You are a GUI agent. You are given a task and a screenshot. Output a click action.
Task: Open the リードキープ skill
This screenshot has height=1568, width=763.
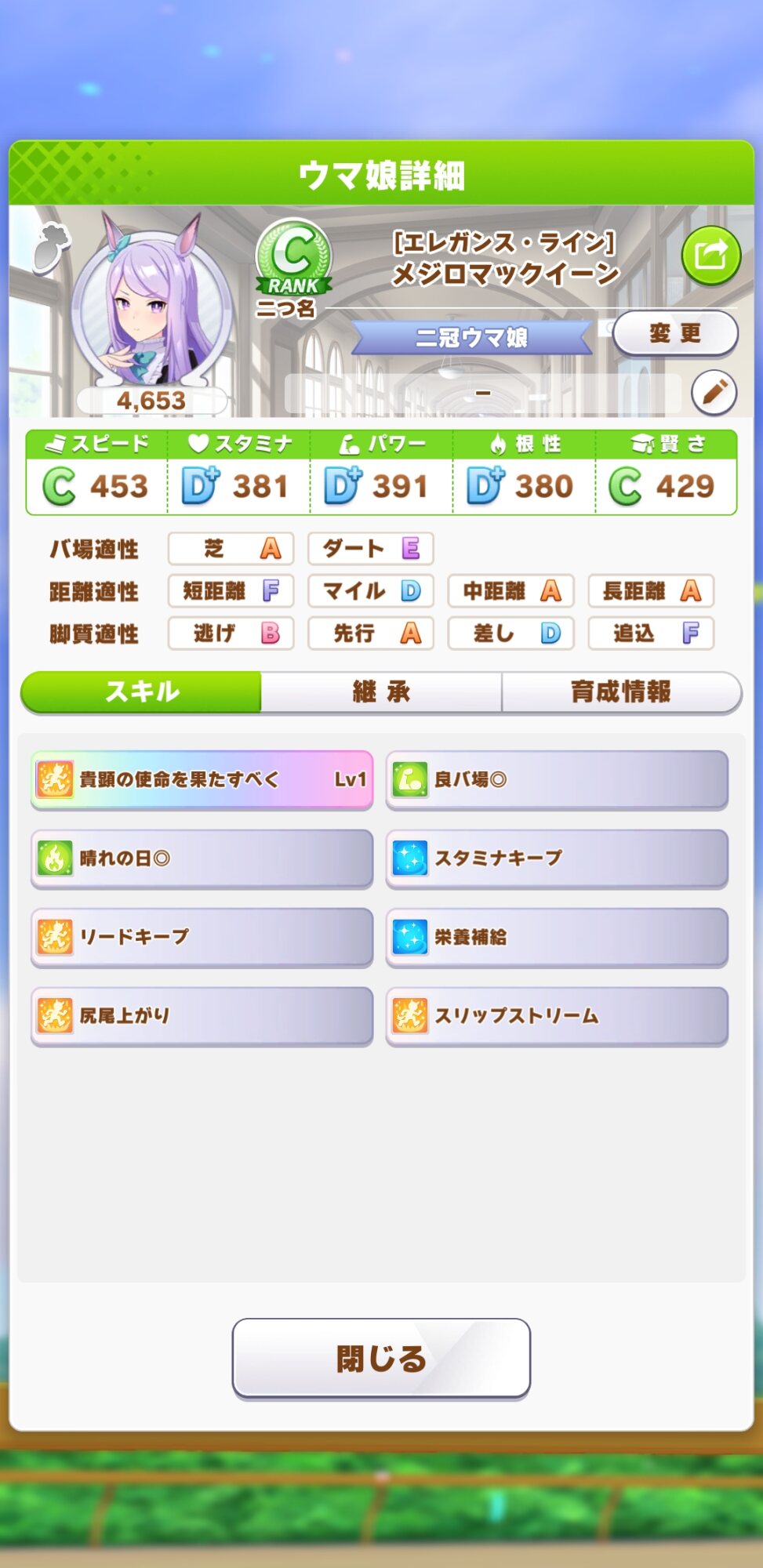[202, 937]
